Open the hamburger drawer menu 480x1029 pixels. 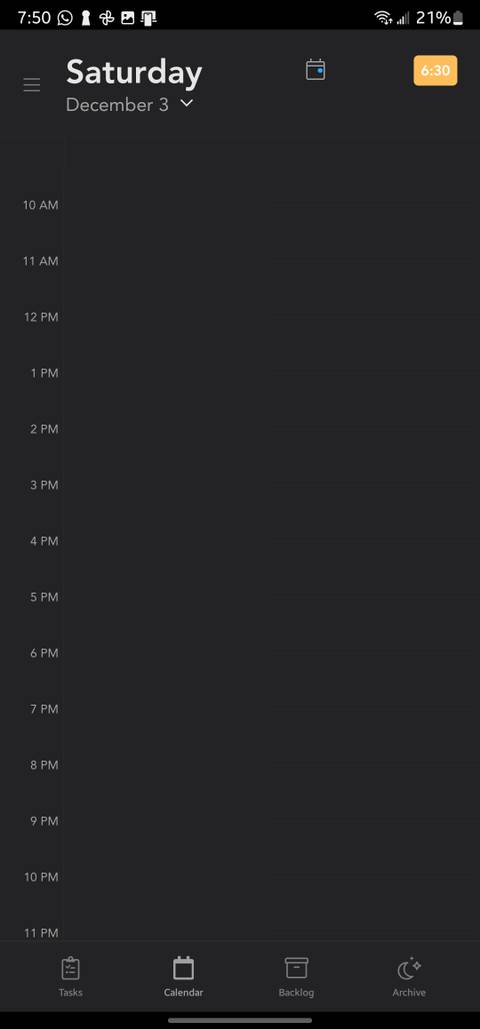(32, 85)
